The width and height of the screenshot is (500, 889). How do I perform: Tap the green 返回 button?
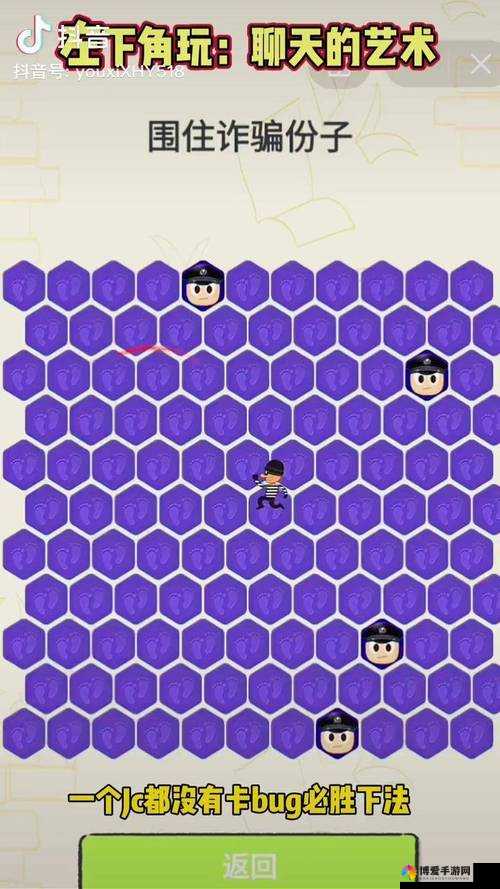[x=249, y=862]
